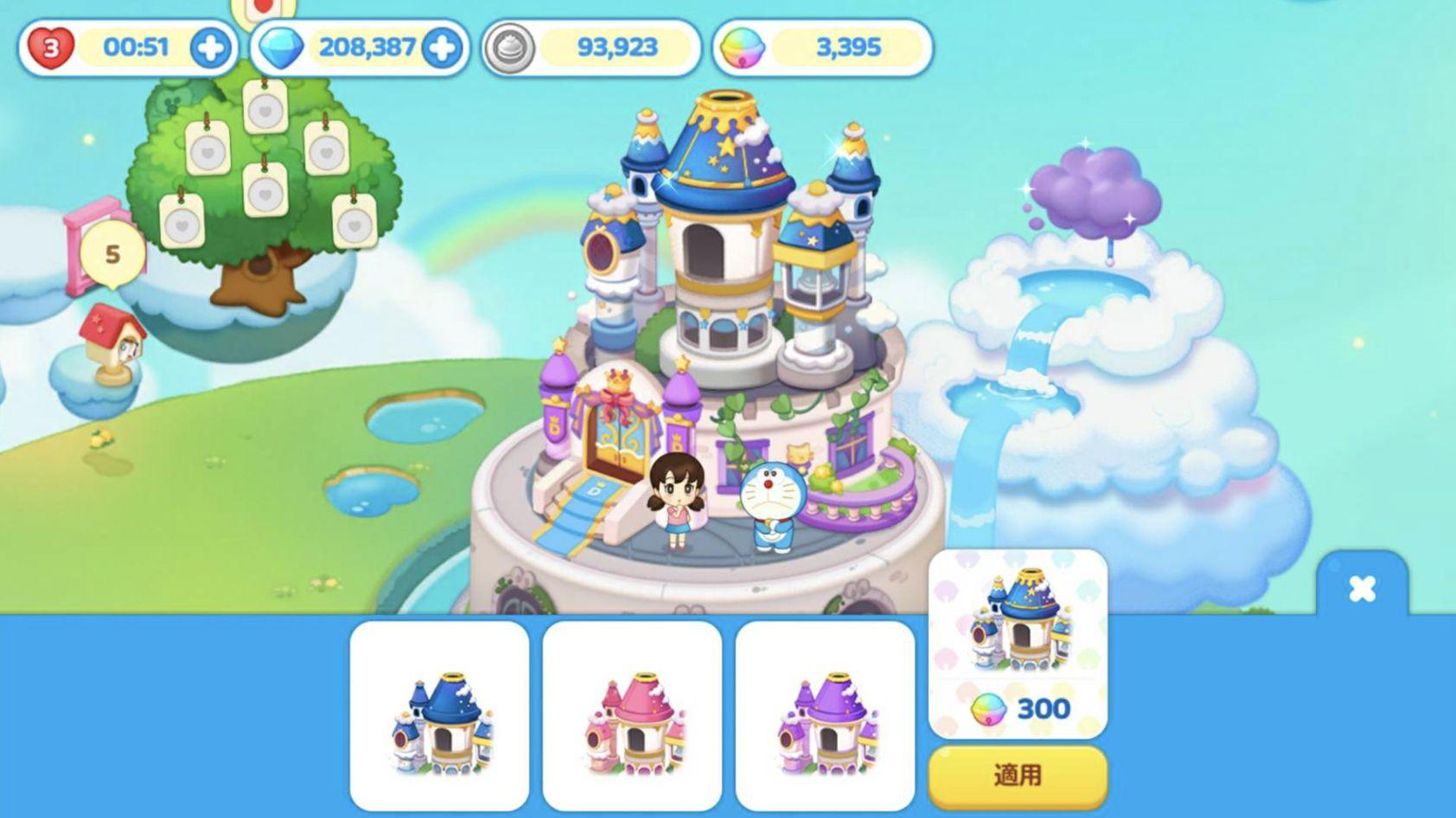The height and width of the screenshot is (818, 1456).
Task: Add more hearts with plus button
Action: 212,48
